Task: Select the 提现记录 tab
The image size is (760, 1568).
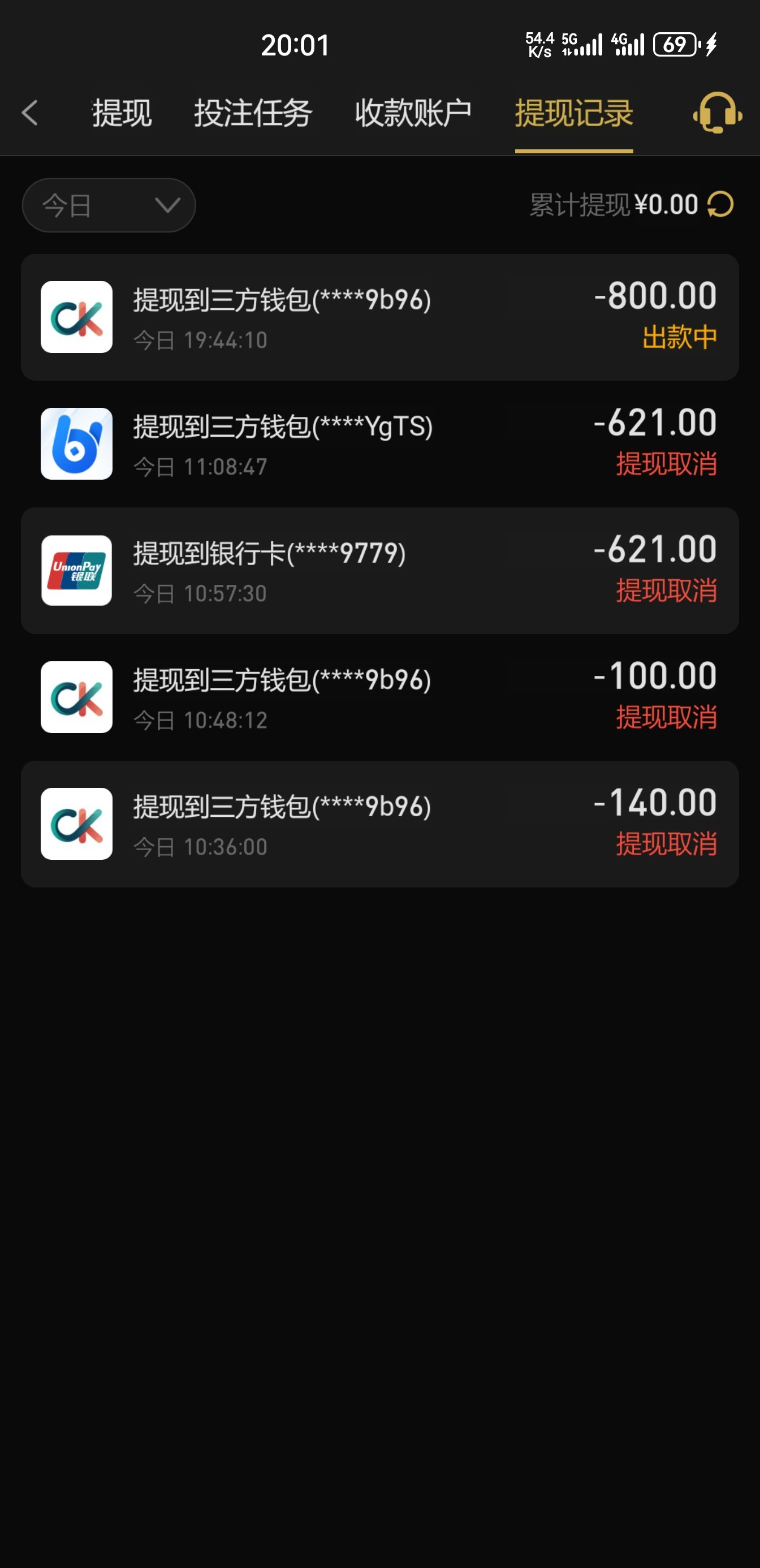Action: pyautogui.click(x=574, y=113)
